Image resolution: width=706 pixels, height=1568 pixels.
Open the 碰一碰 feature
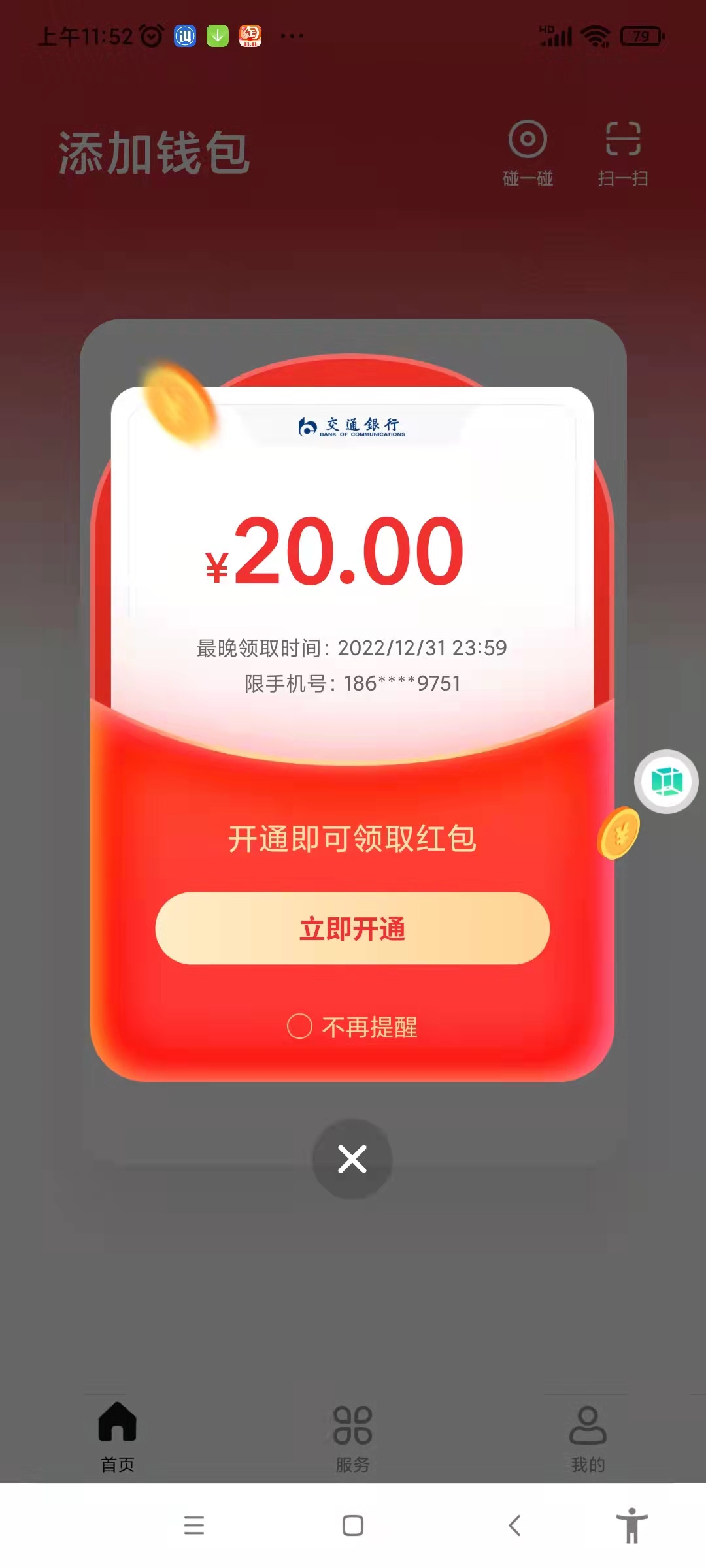pos(528,153)
